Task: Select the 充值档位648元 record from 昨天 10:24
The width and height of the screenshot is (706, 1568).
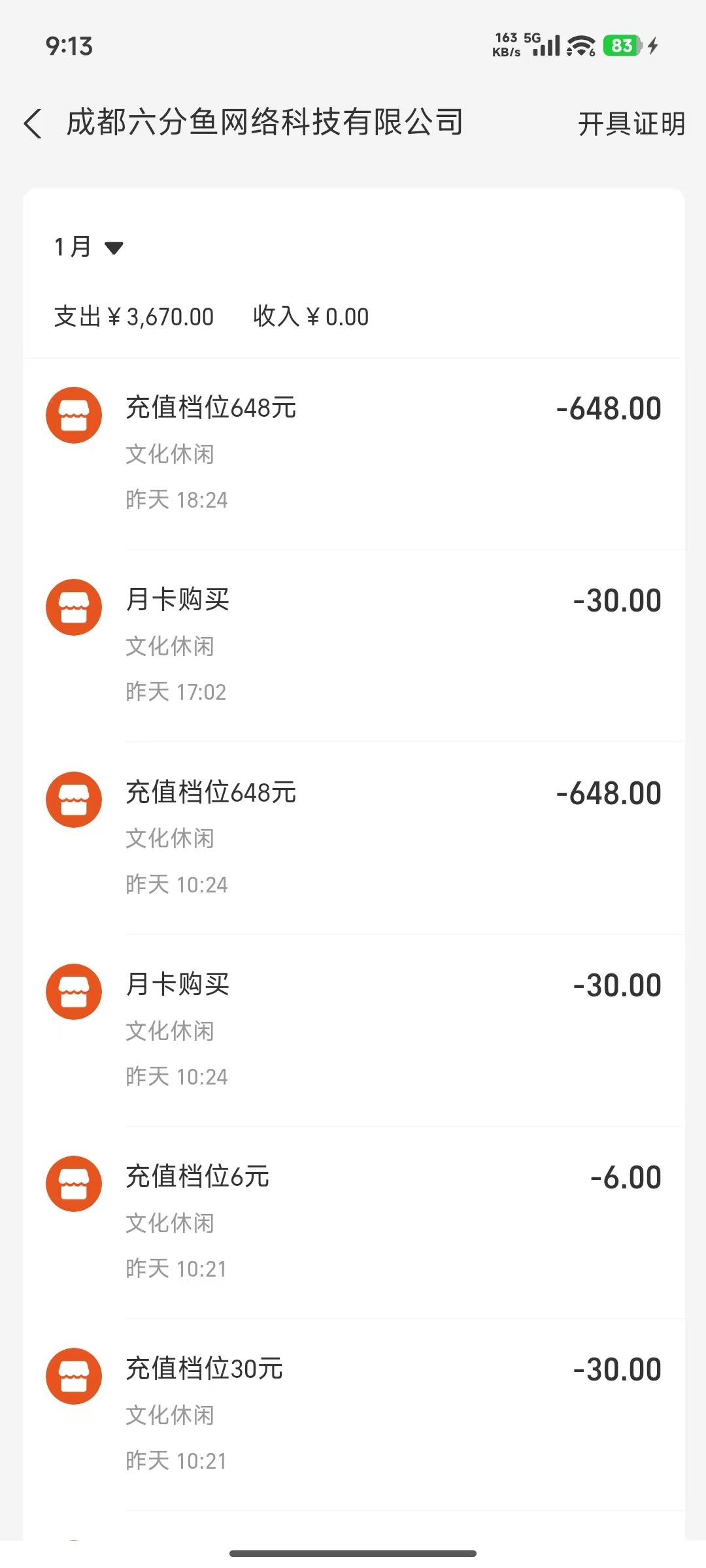Action: pyautogui.click(x=353, y=838)
